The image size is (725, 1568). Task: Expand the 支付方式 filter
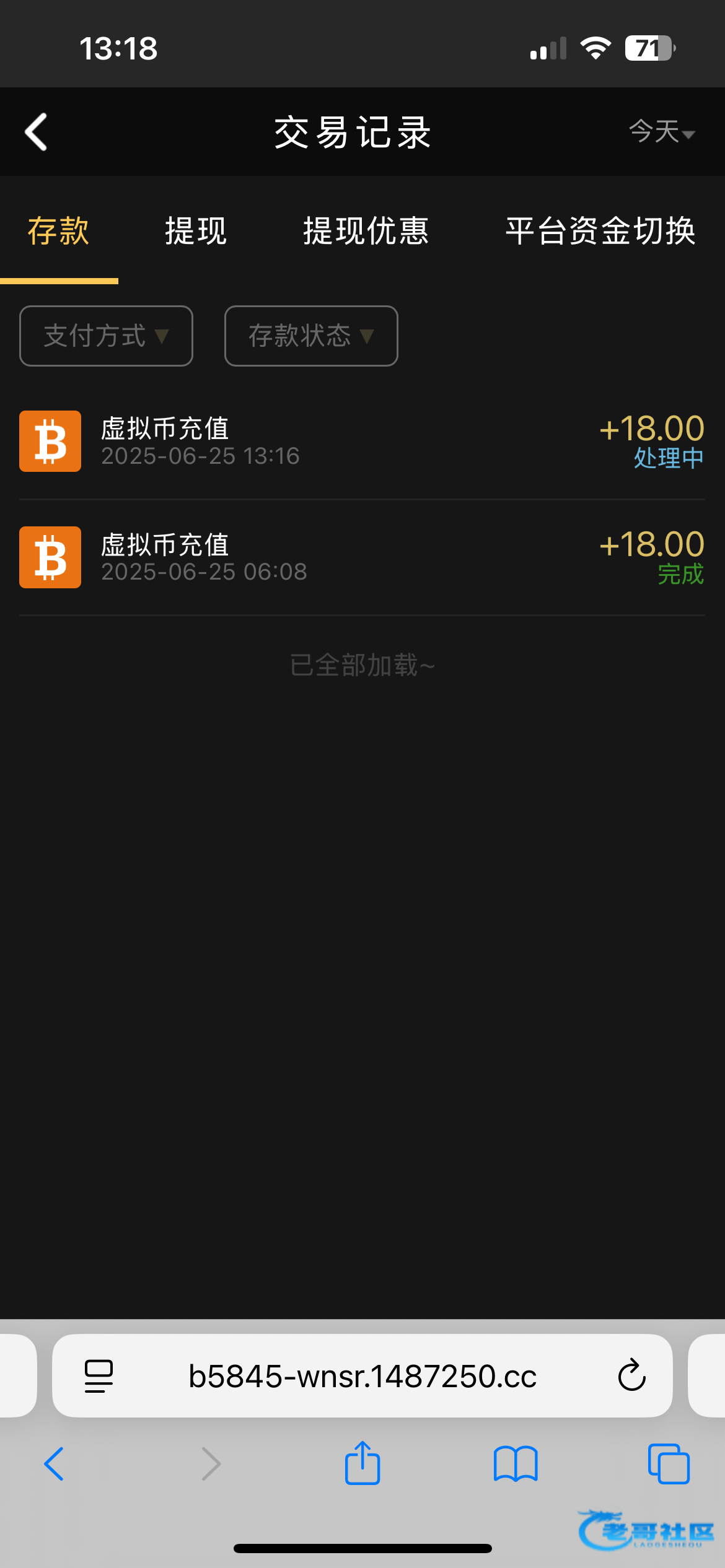pyautogui.click(x=106, y=336)
